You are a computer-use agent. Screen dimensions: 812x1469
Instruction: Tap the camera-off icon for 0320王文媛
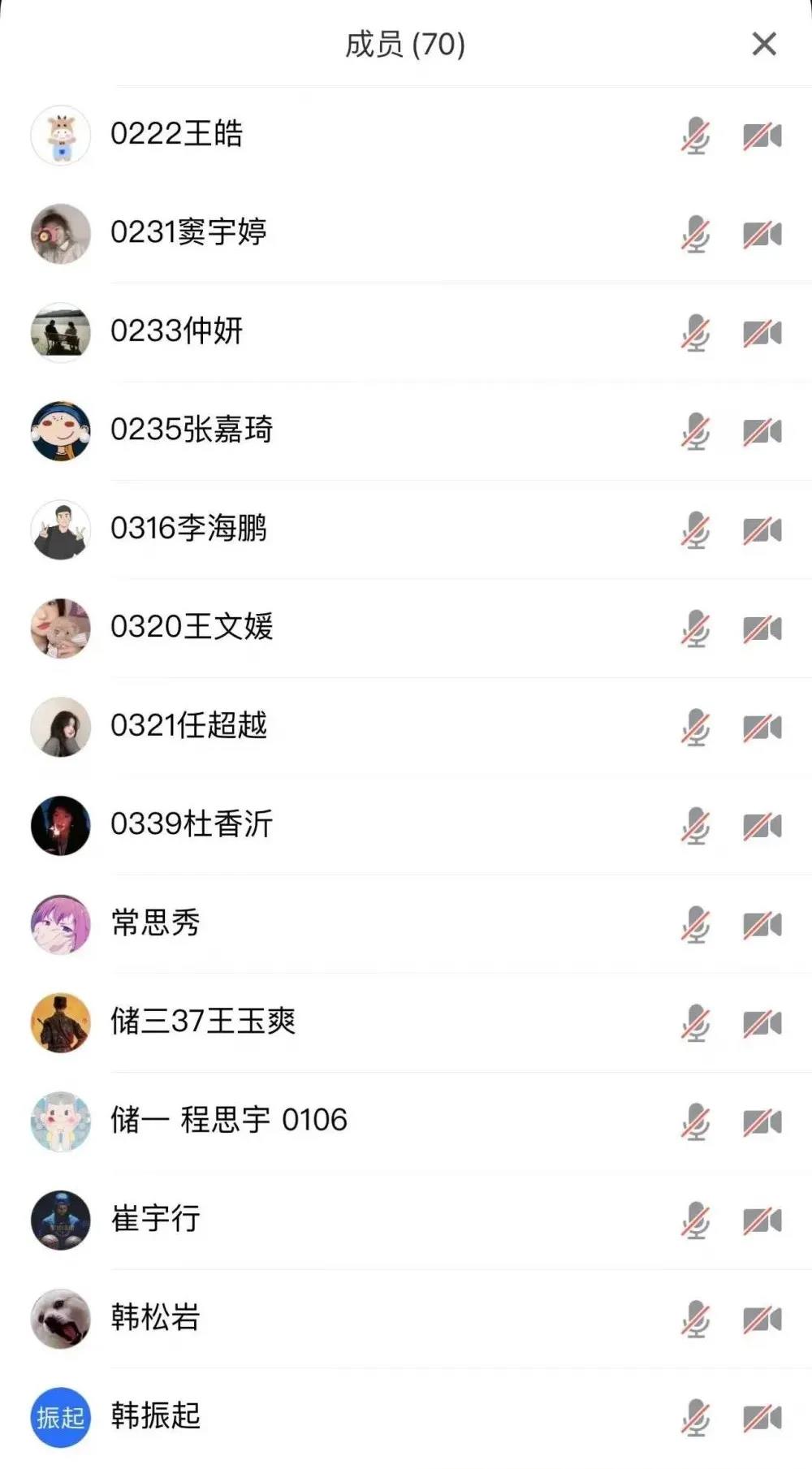pyautogui.click(x=762, y=629)
